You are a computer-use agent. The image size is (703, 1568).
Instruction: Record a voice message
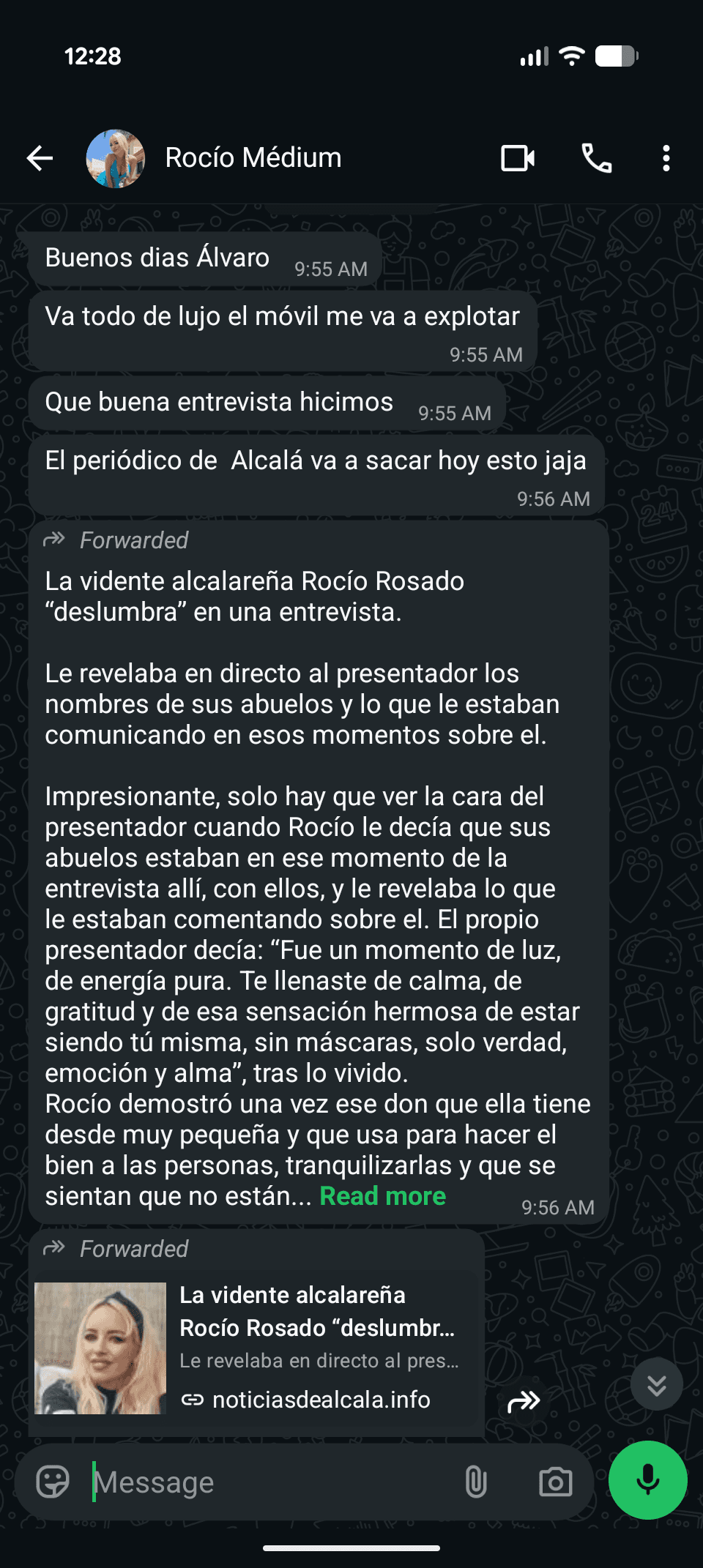(x=648, y=1480)
